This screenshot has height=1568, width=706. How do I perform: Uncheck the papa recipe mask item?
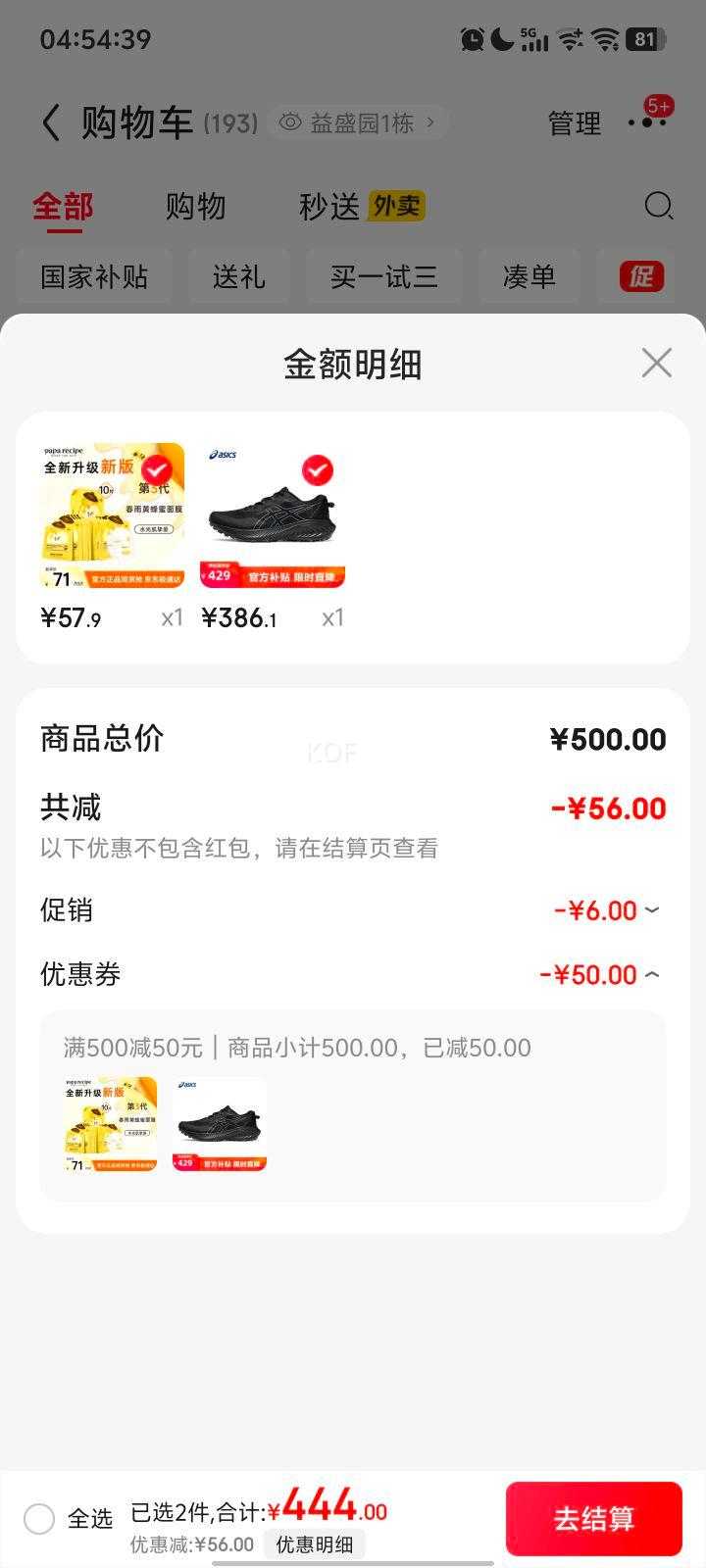[x=157, y=471]
